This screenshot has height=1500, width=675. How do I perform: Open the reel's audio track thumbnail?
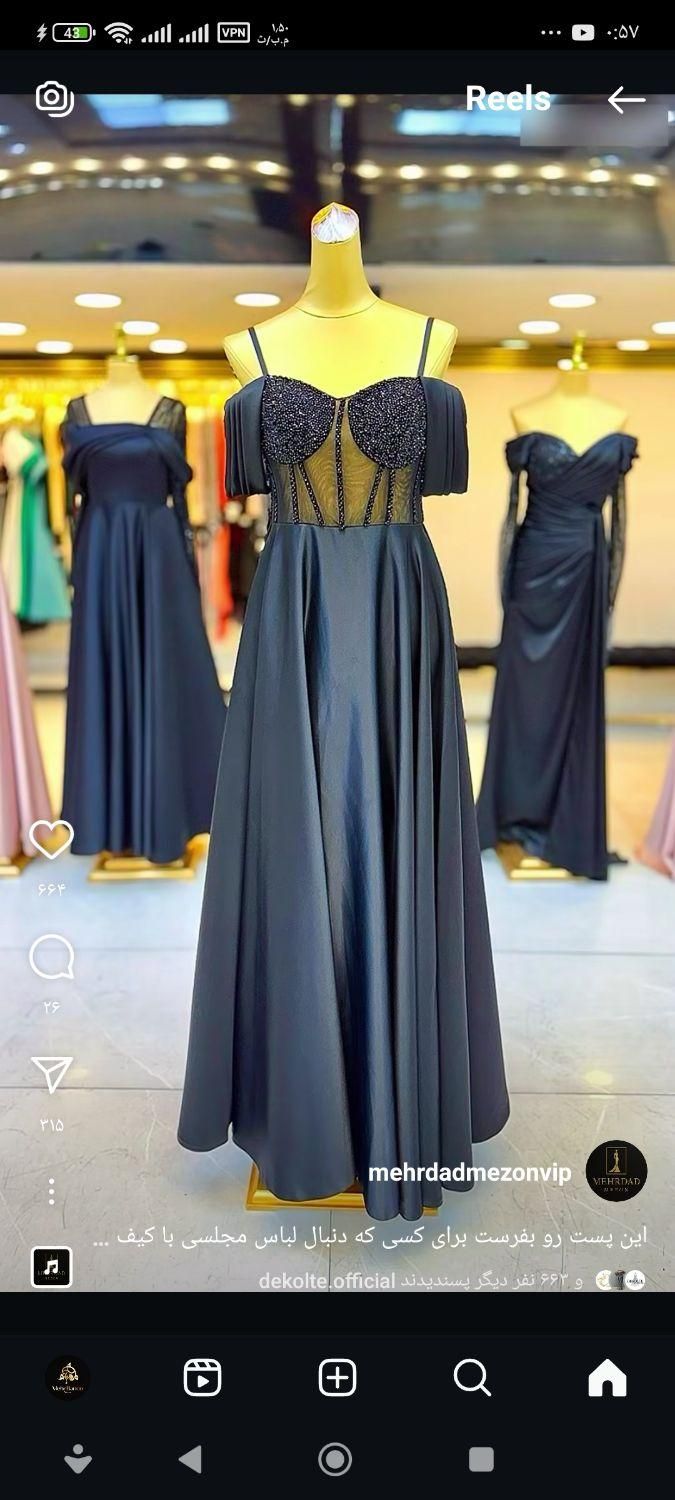pyautogui.click(x=51, y=1267)
